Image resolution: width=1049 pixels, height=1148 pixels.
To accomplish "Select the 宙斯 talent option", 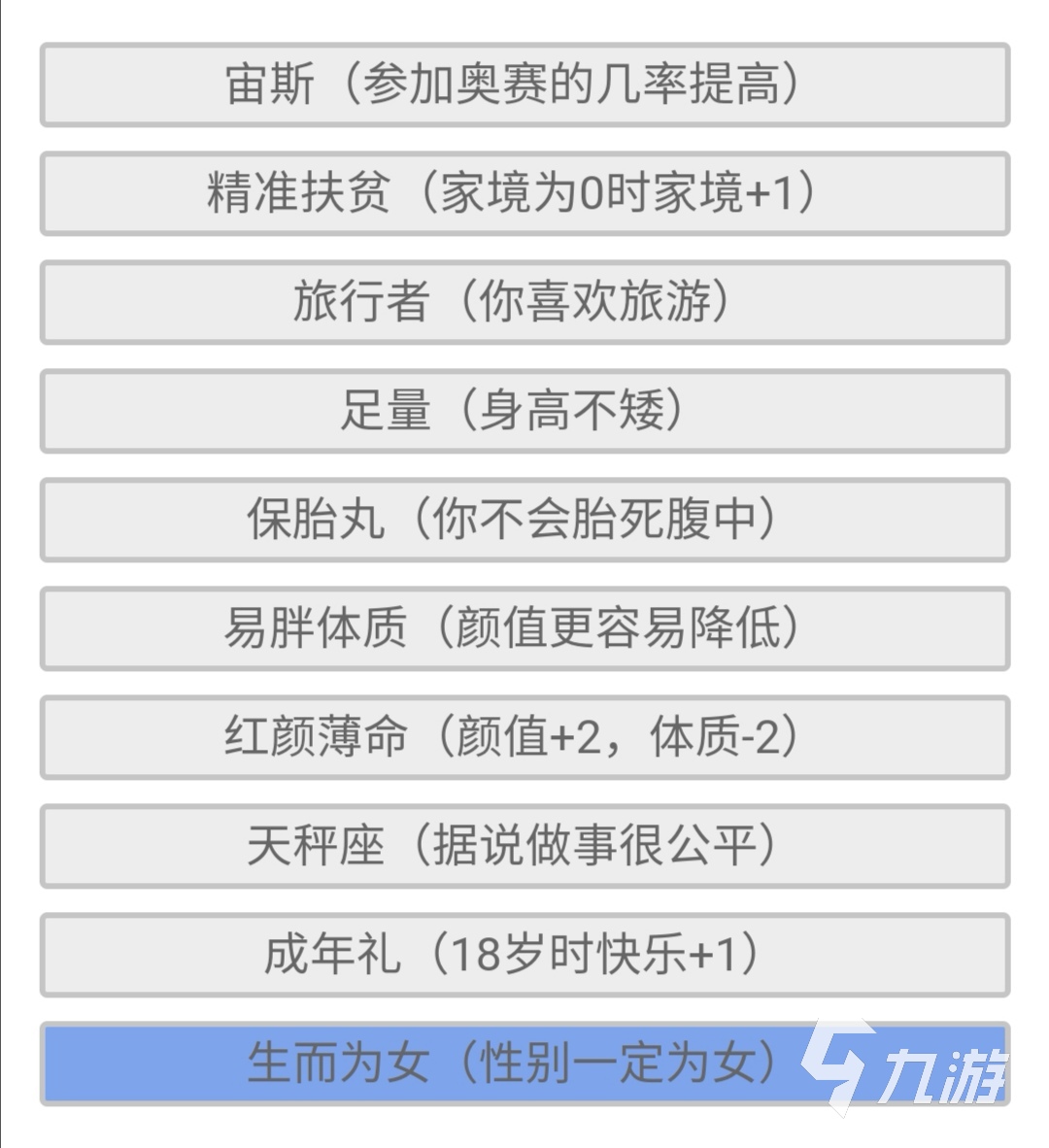I will pos(524,84).
